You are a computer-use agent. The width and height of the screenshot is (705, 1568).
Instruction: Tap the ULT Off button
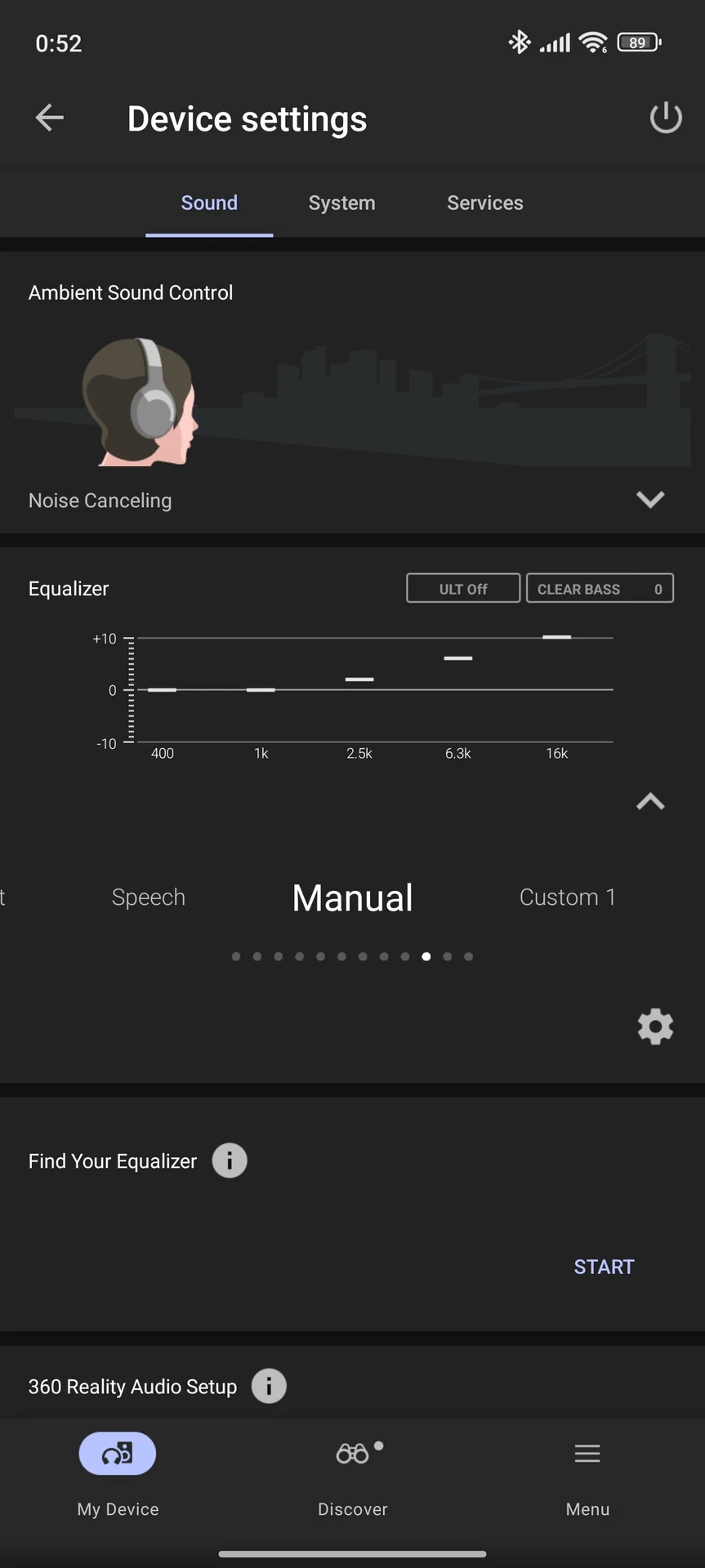(463, 589)
